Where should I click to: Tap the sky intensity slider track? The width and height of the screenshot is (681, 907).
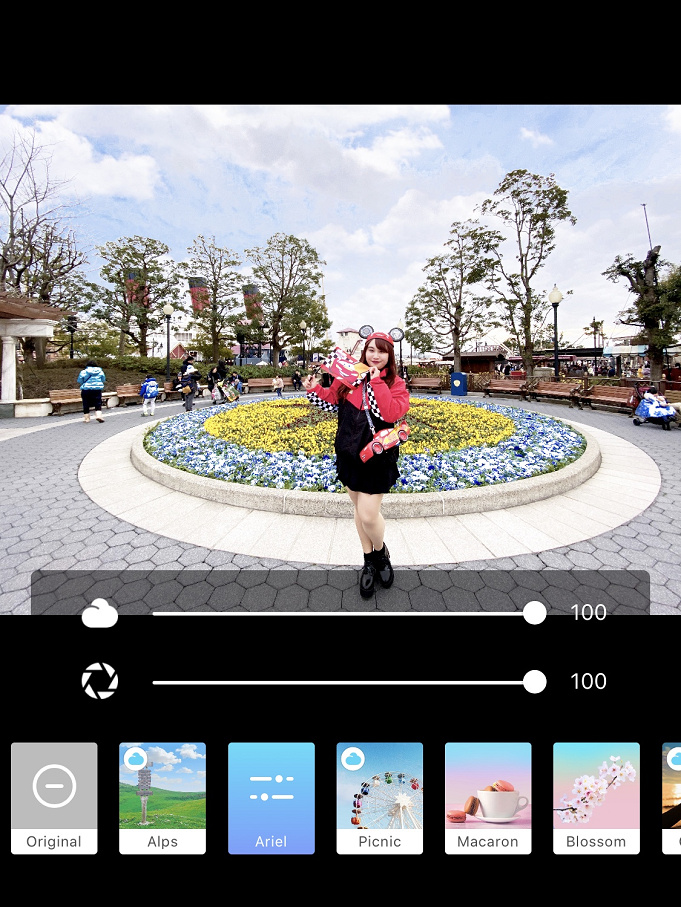(340, 613)
